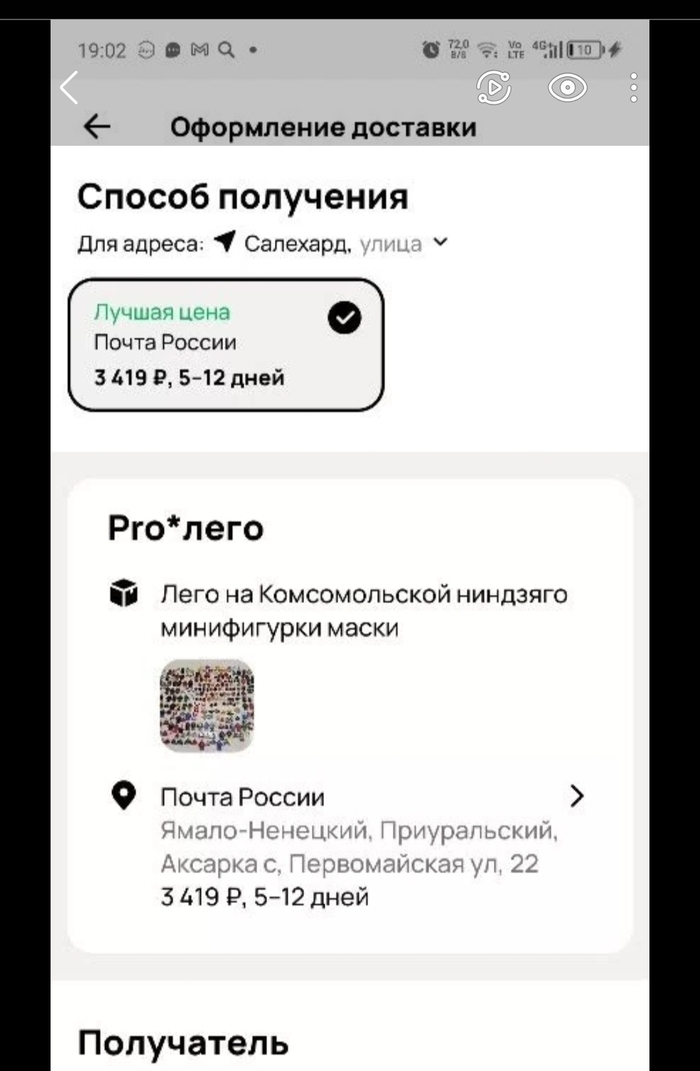This screenshot has width=700, height=1071.
Task: Open the overflow menu with three dots
Action: point(634,88)
